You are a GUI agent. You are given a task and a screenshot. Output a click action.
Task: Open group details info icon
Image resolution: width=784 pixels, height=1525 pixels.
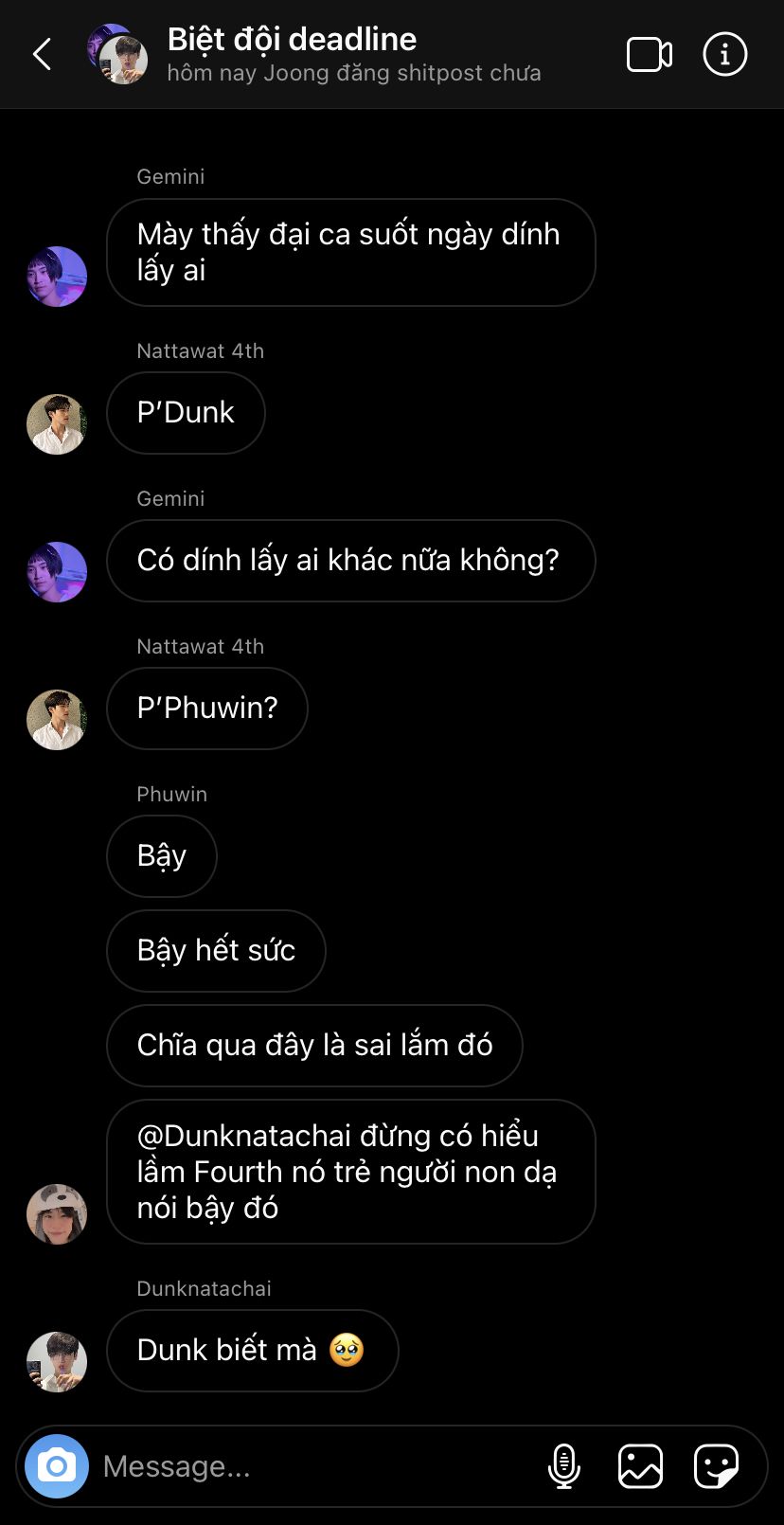tap(725, 55)
